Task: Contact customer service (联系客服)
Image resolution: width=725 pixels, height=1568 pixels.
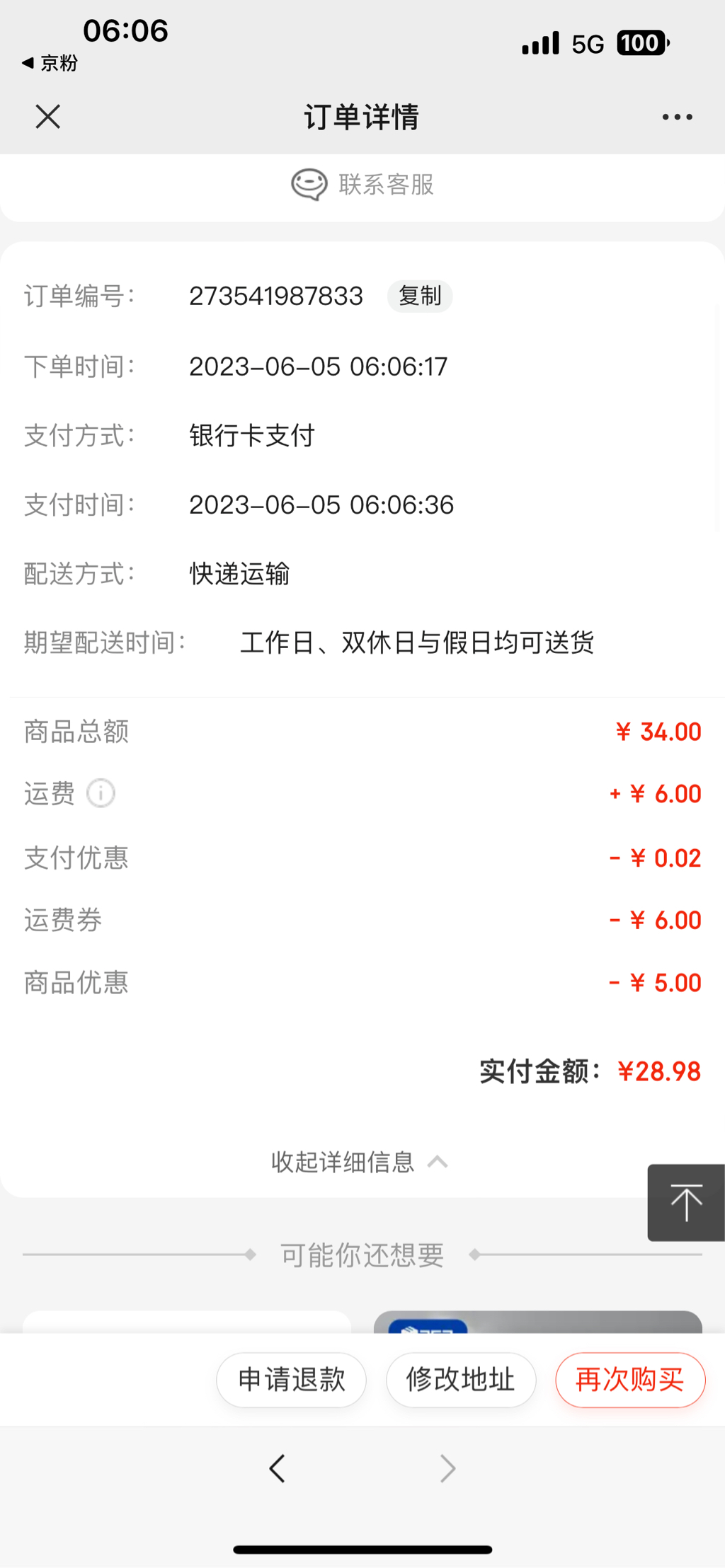Action: (362, 185)
